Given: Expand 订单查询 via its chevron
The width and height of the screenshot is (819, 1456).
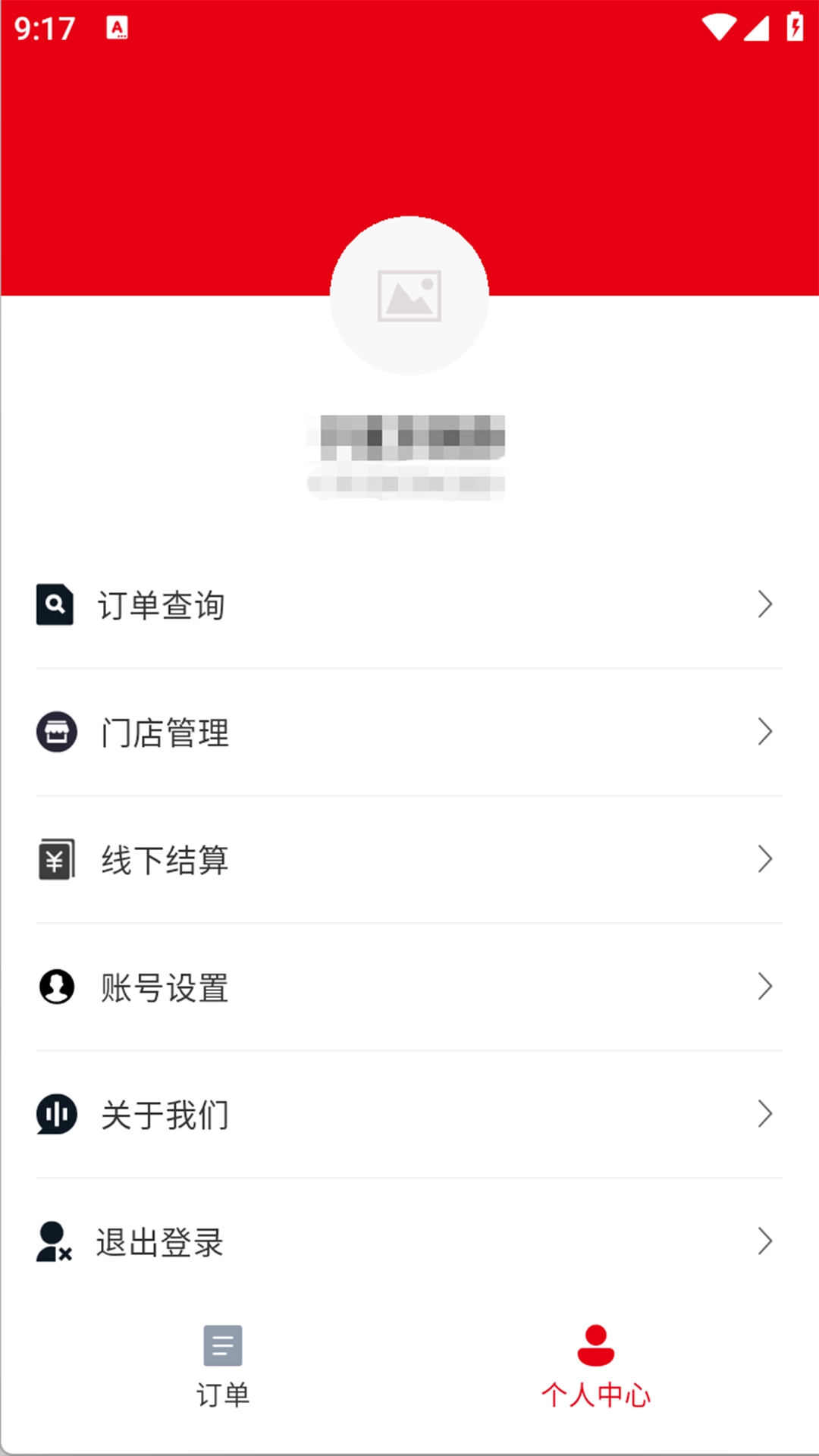Looking at the screenshot, I should tap(766, 604).
